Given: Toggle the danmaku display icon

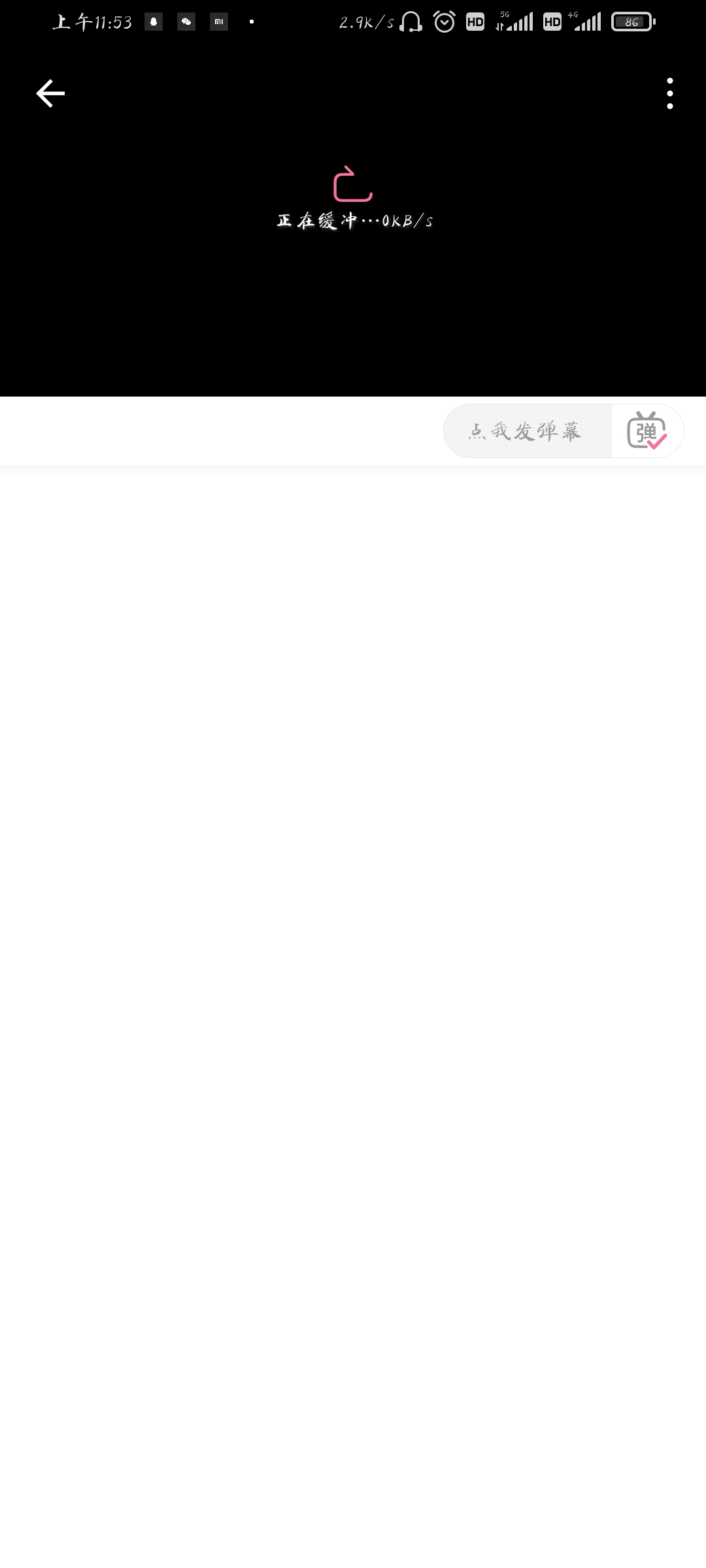Looking at the screenshot, I should [x=647, y=431].
